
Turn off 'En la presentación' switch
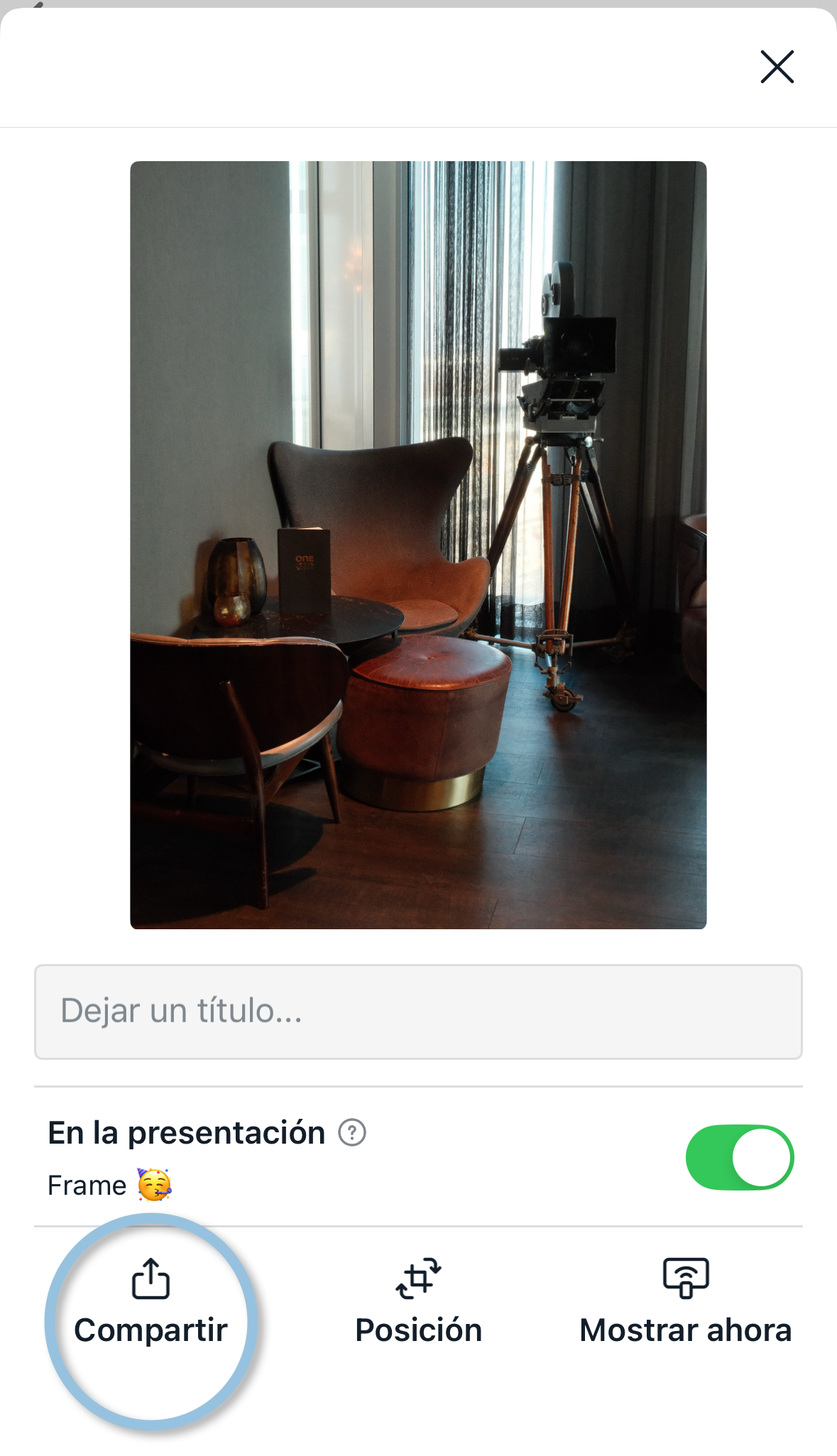[739, 1157]
